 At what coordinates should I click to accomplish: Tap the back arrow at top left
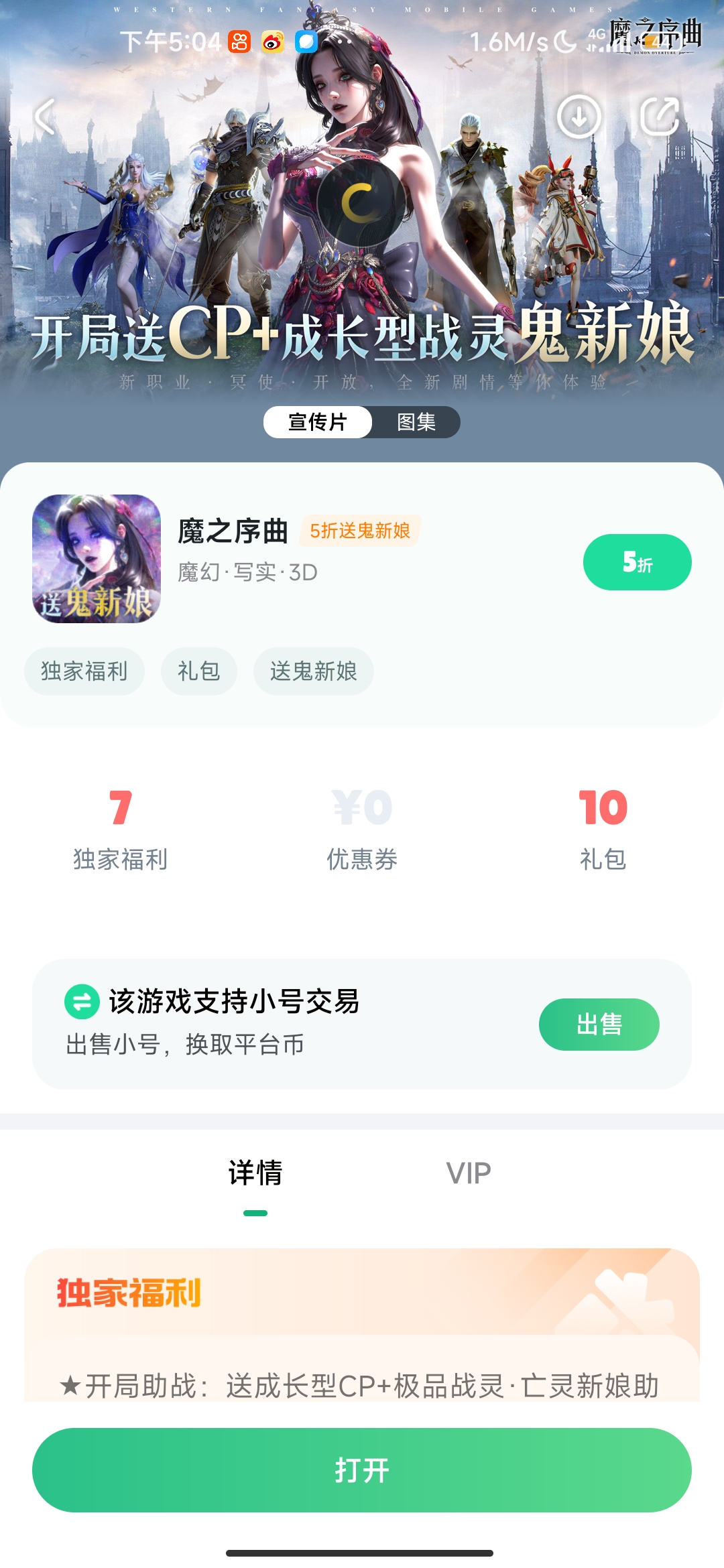click(x=47, y=115)
